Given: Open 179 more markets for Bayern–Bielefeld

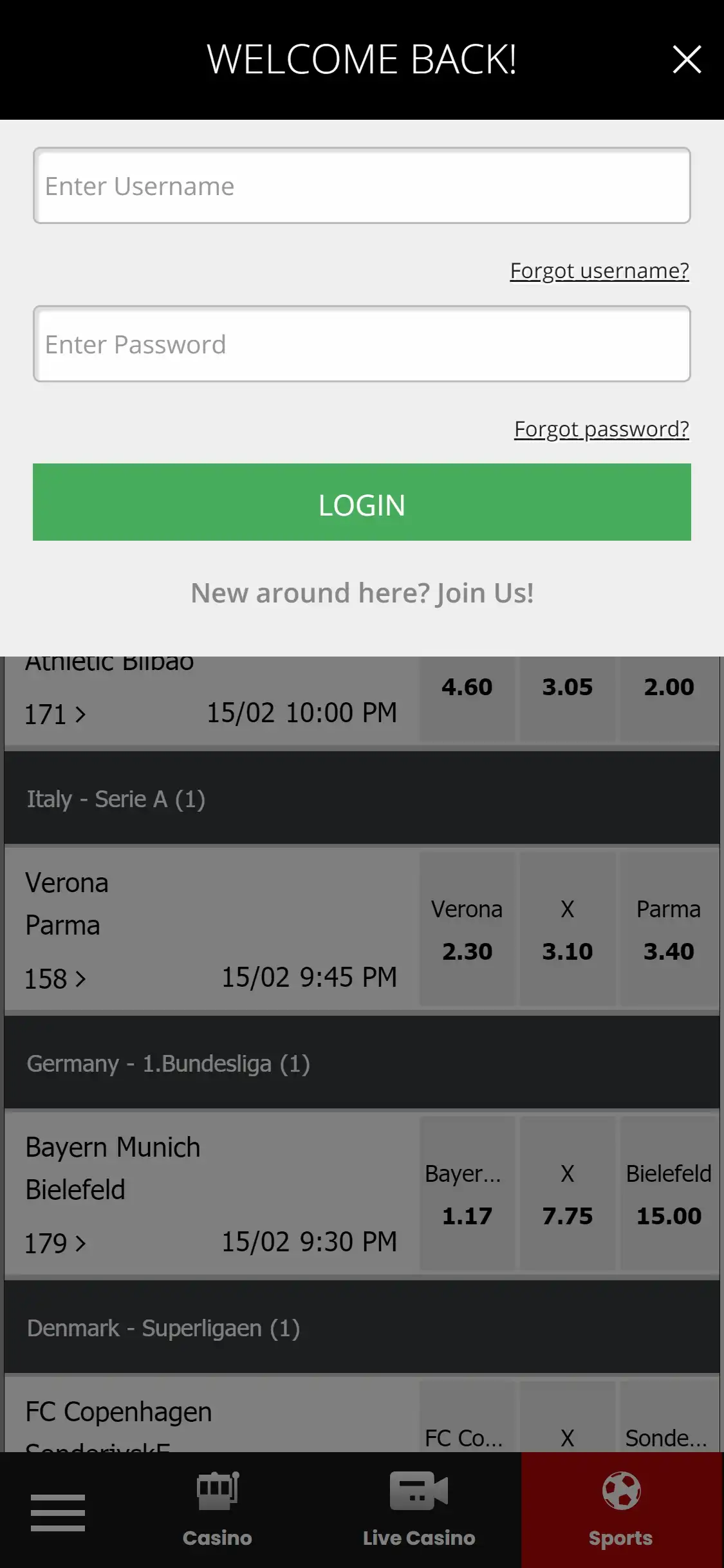Looking at the screenshot, I should coord(55,1244).
